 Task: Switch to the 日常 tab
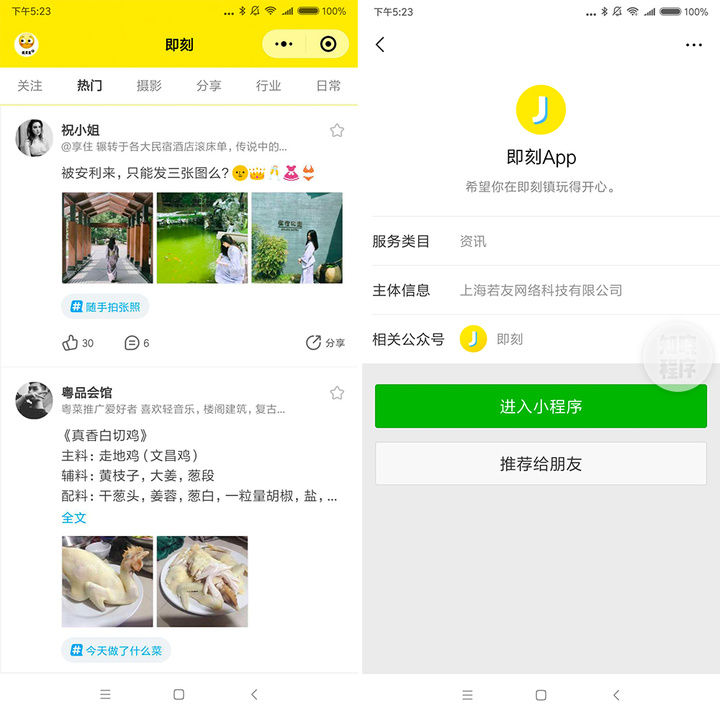[328, 86]
